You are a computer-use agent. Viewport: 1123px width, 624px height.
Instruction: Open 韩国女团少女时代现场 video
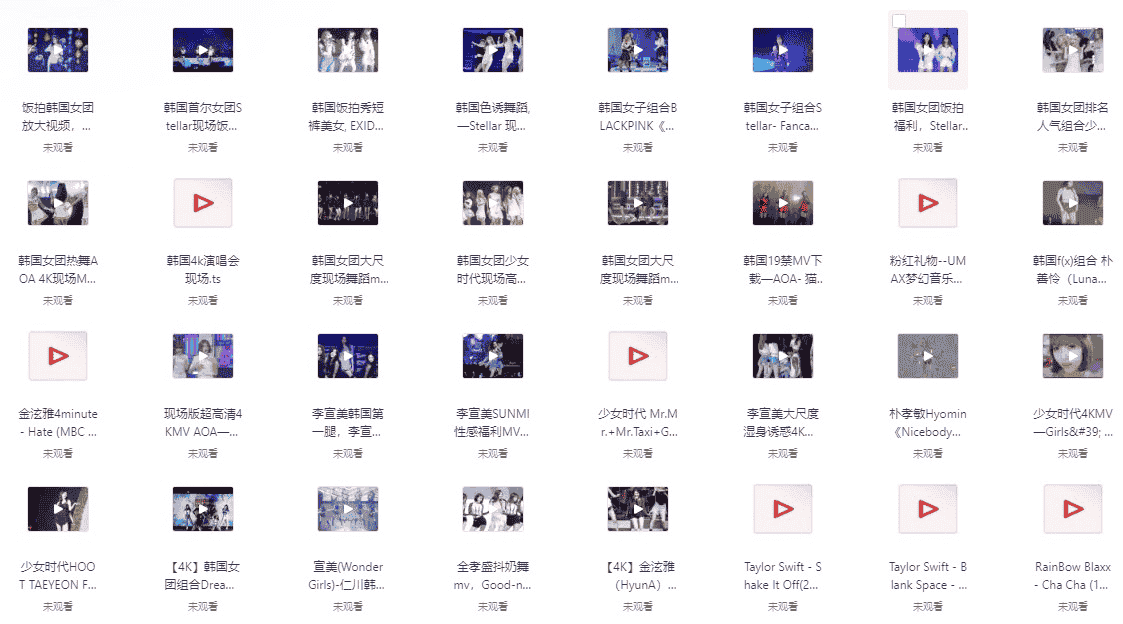(493, 203)
